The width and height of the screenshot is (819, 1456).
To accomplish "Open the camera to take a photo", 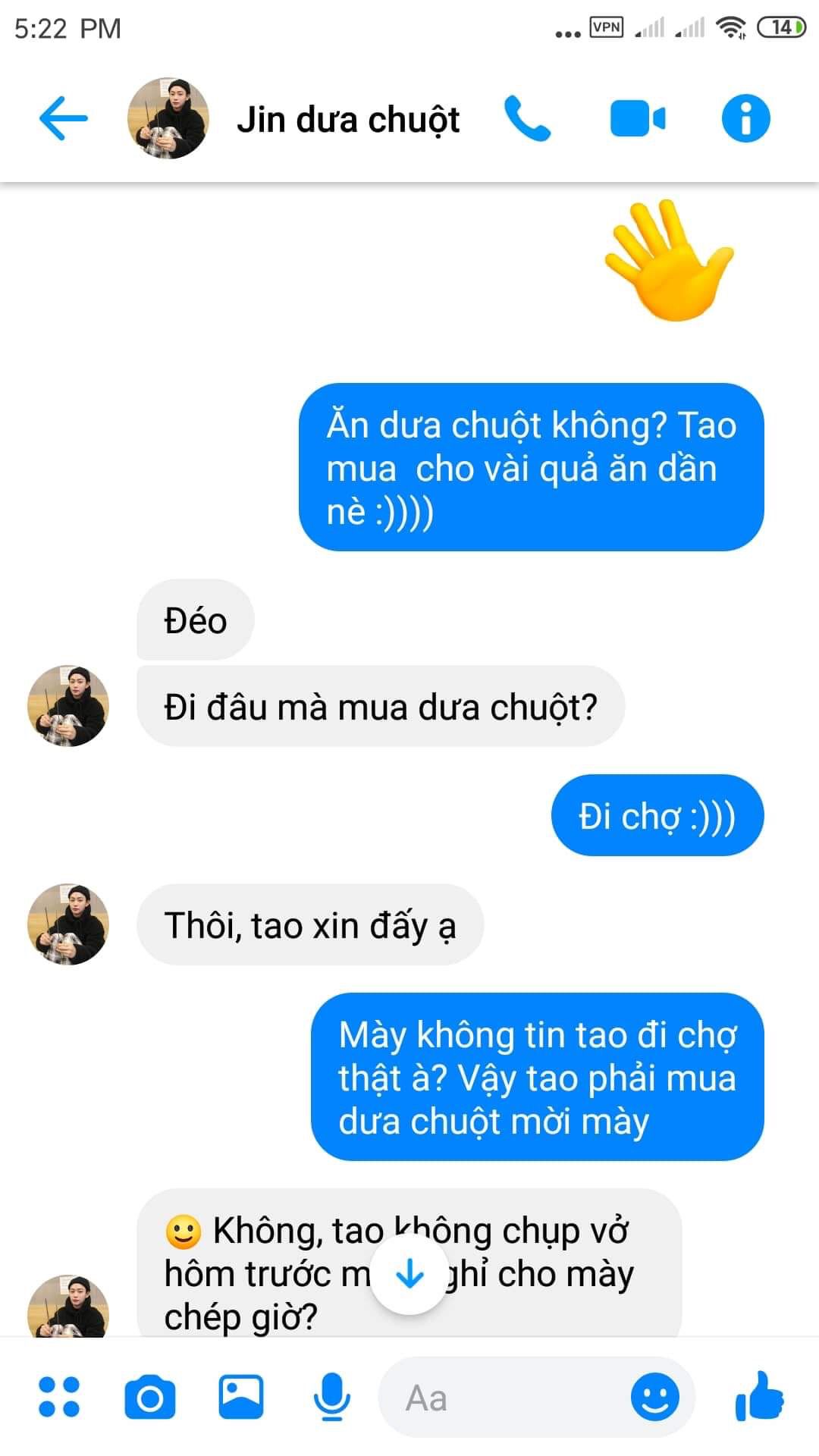I will click(x=149, y=1397).
